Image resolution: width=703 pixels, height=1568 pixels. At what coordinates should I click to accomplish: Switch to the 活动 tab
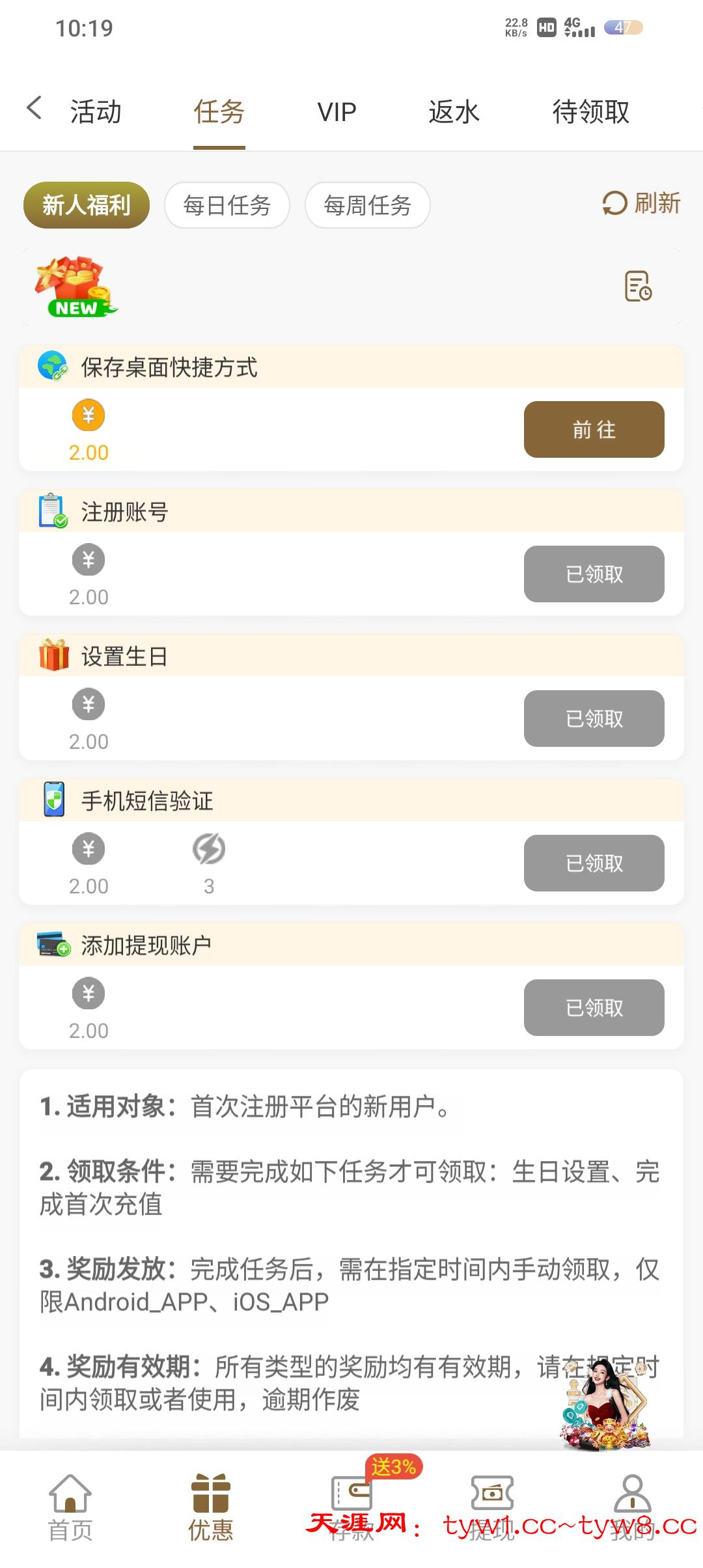96,112
